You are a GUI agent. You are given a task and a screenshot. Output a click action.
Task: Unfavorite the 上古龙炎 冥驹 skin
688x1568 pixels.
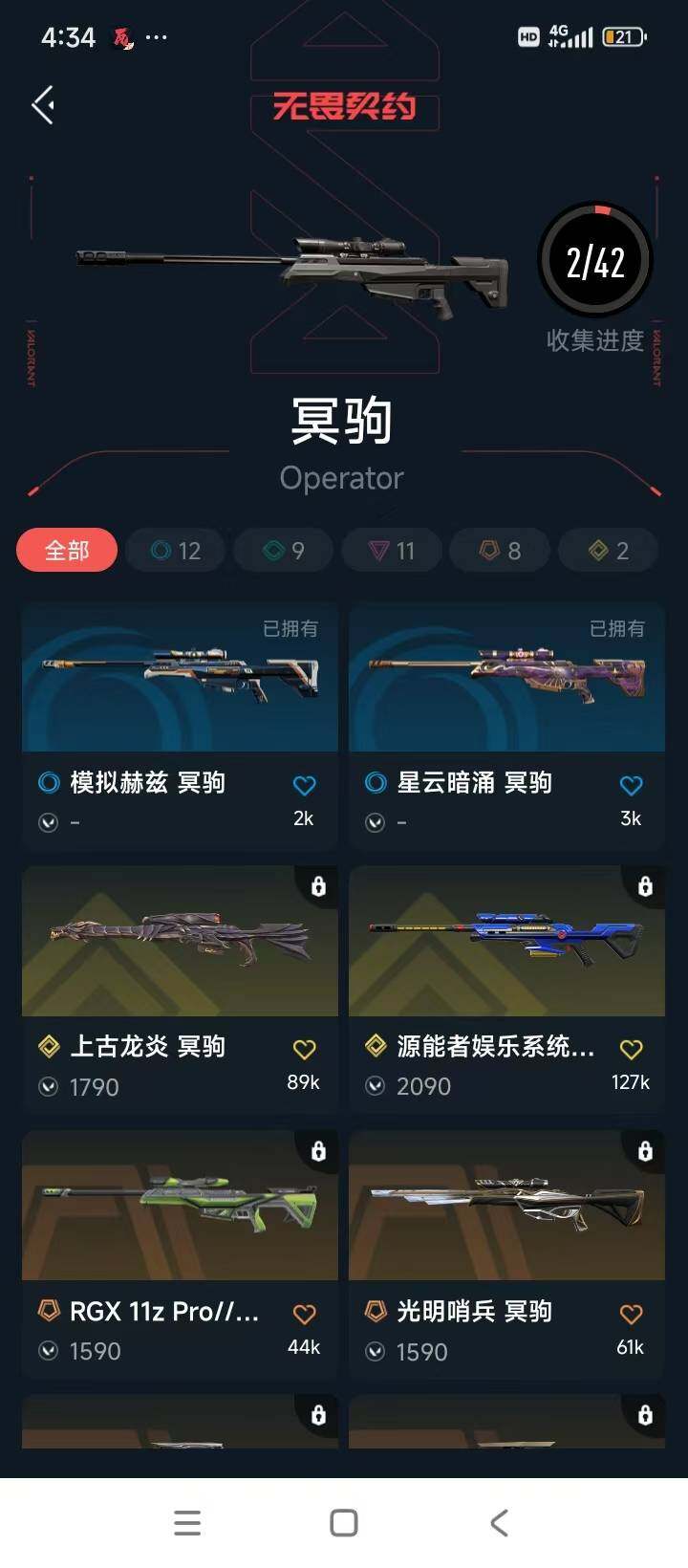pyautogui.click(x=304, y=1049)
